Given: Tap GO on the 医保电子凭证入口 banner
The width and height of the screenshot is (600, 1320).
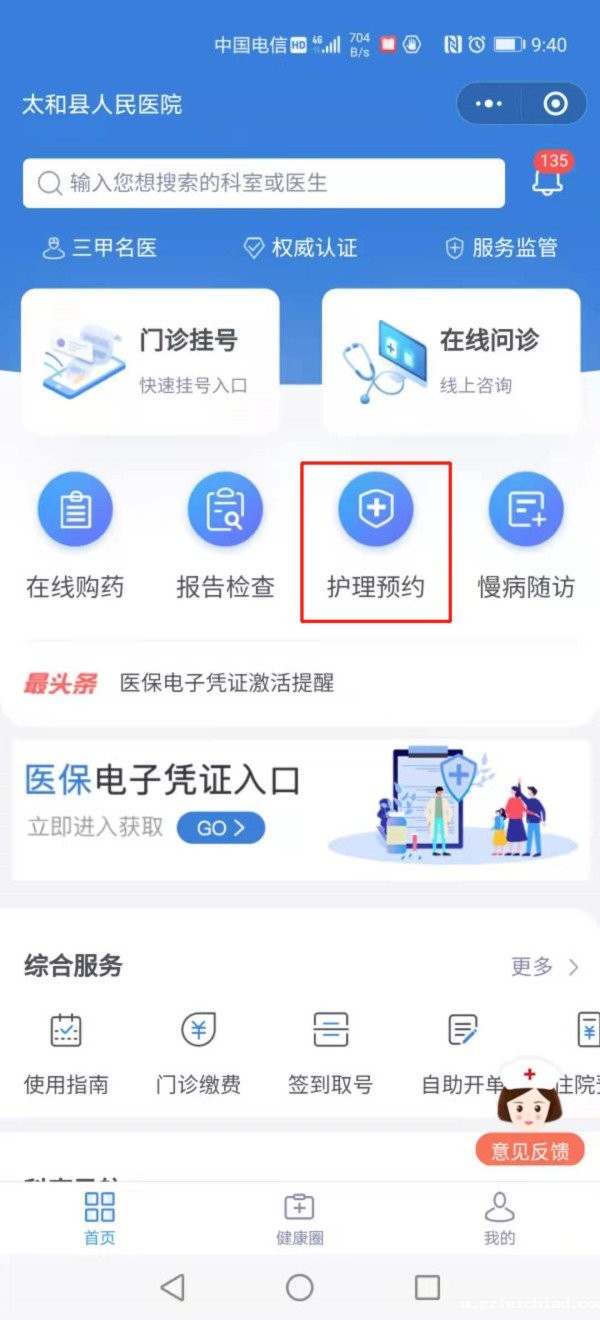Looking at the screenshot, I should pos(221,827).
